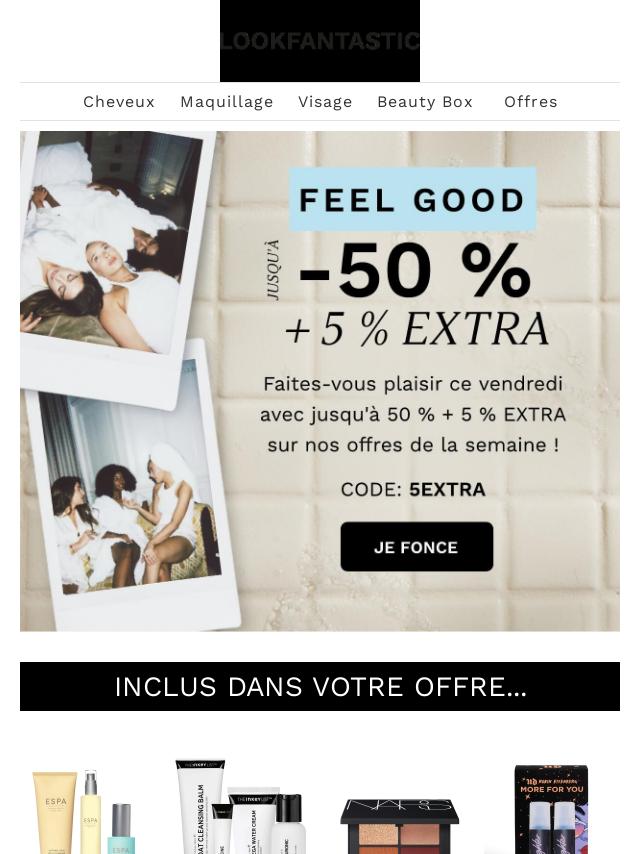Viewport: 640px width, 854px height.
Task: Tap the LOOKFANTASTIC header banner
Action: coord(320,41)
